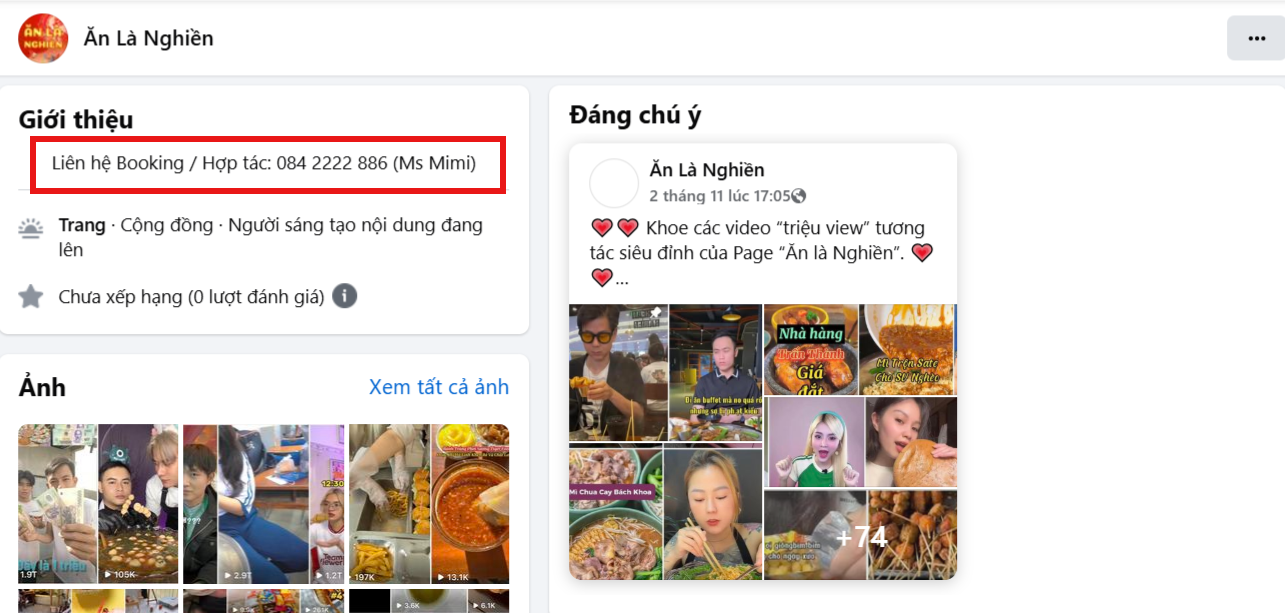Open 'Xem tất cả ảnh' link
Screen dimensions: 1285x613
point(438,387)
